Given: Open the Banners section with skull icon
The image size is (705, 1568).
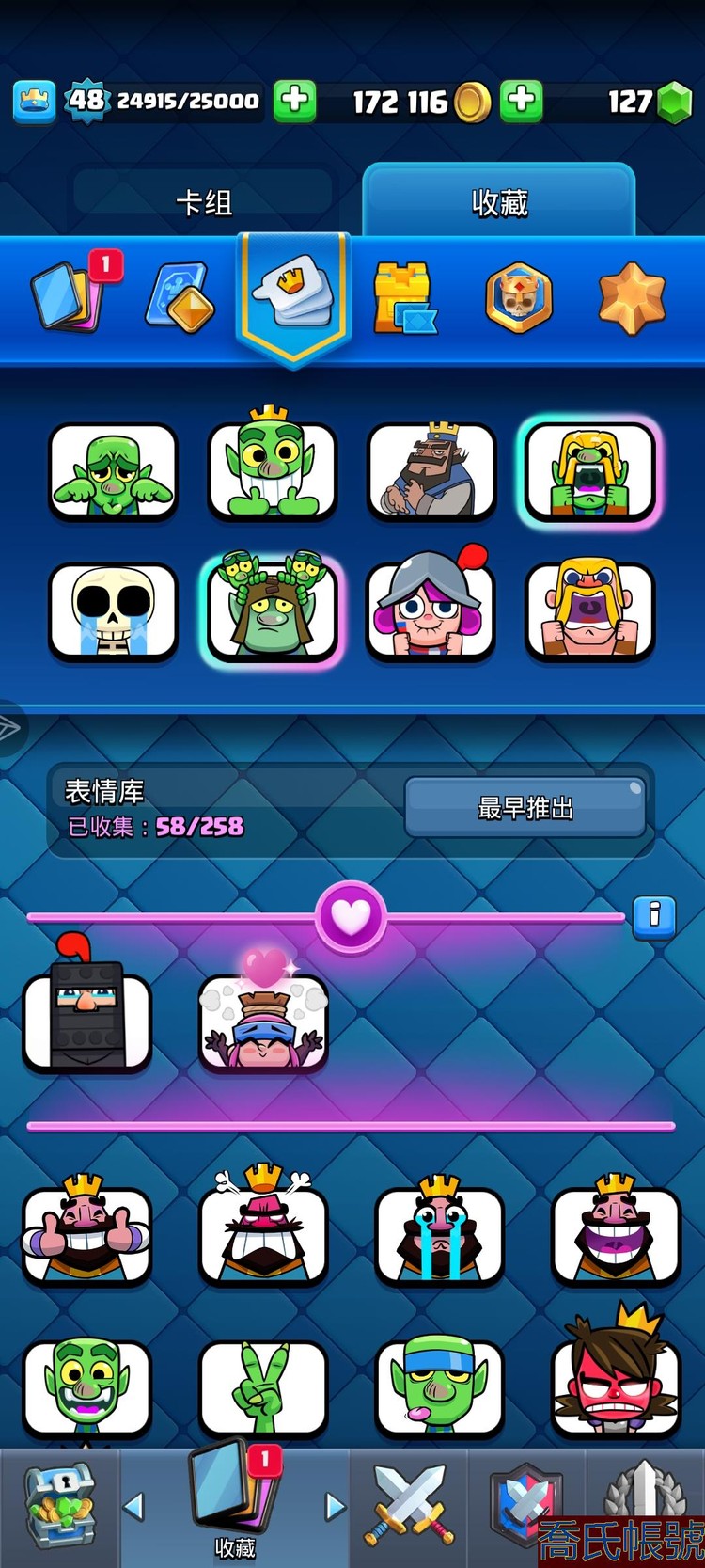Looking at the screenshot, I should 518,294.
